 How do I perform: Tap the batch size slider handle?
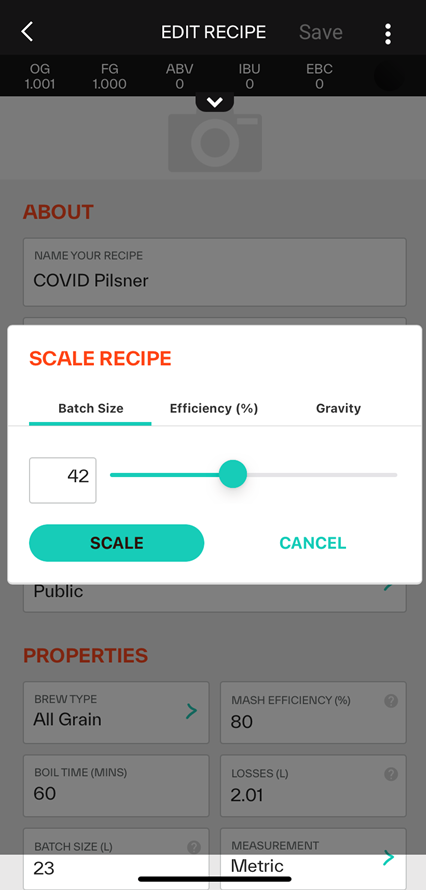pyautogui.click(x=233, y=475)
